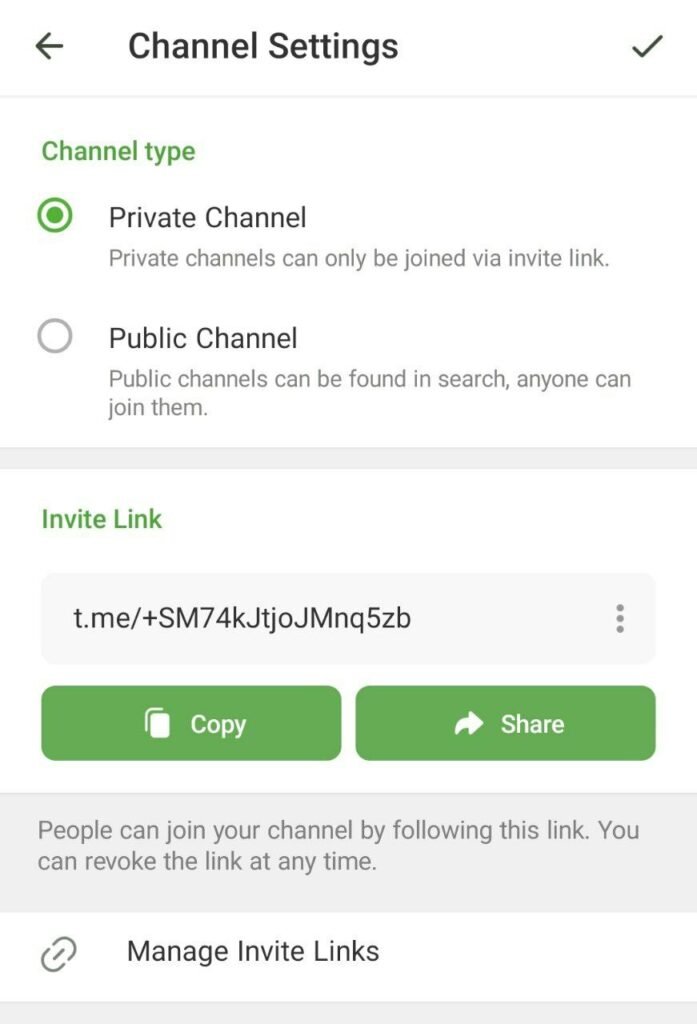Choose the Public Channel option

[x=55, y=337]
